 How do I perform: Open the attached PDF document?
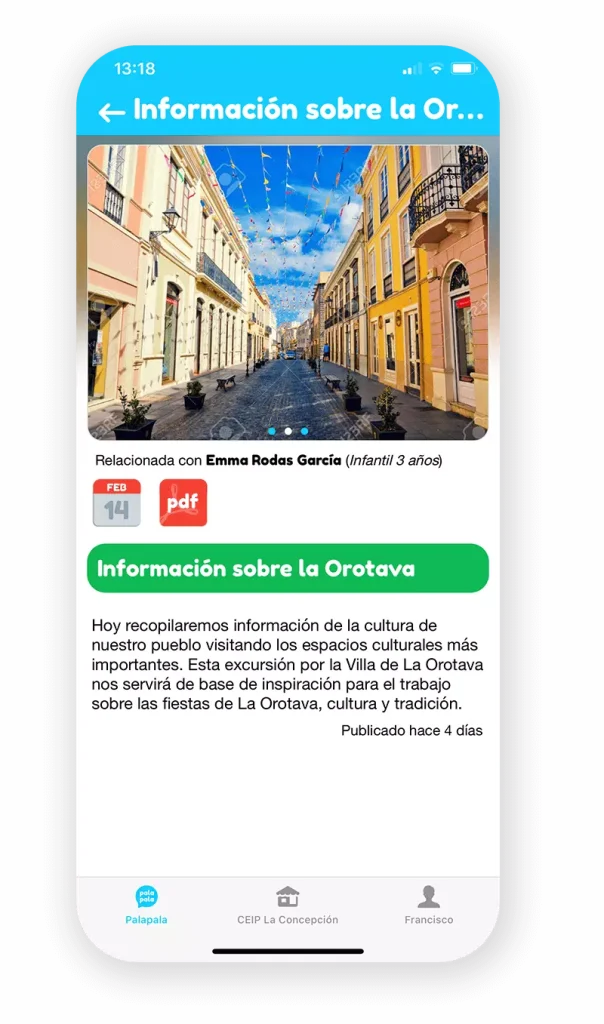[x=183, y=502]
